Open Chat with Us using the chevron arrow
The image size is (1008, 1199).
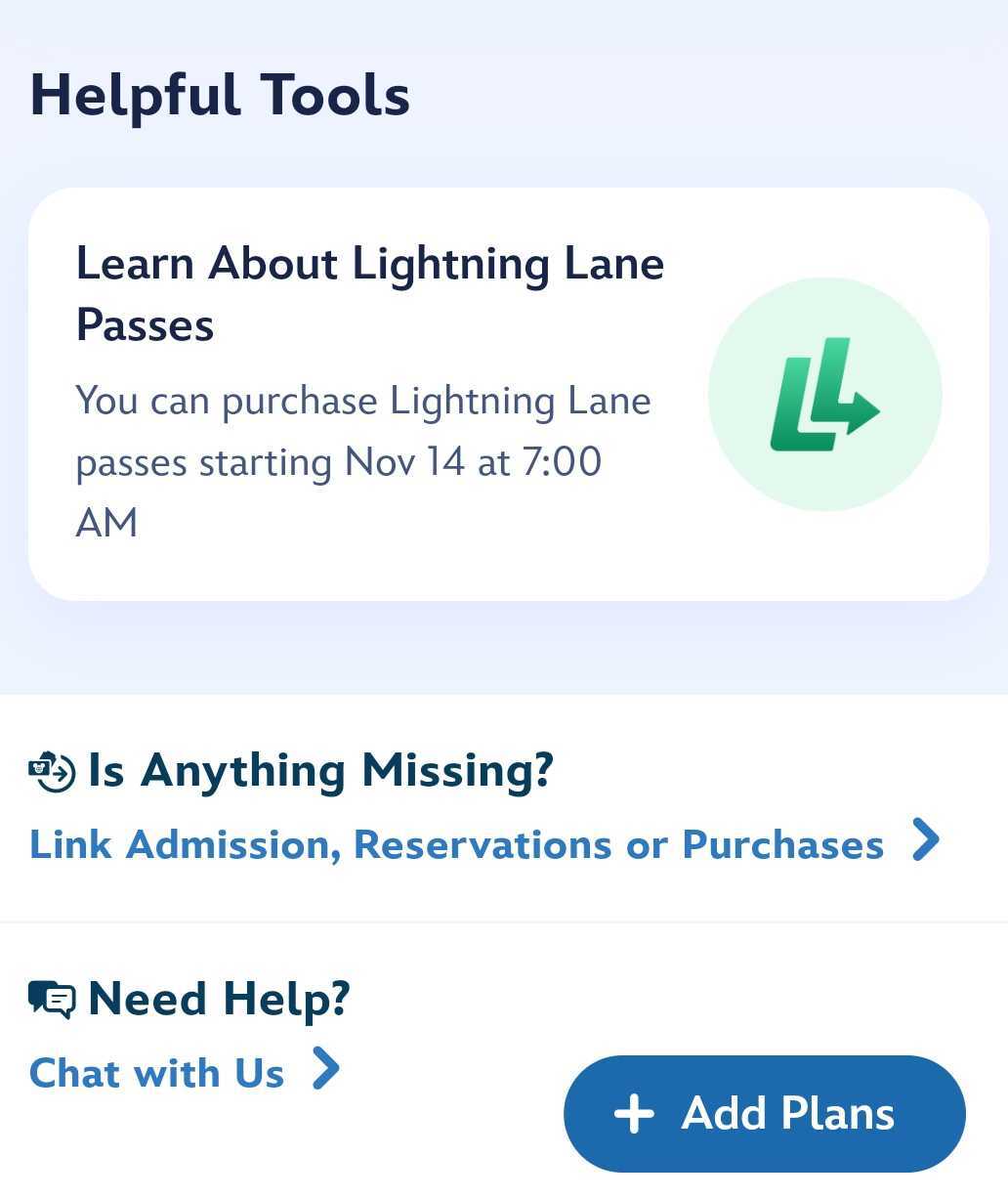click(x=326, y=1070)
